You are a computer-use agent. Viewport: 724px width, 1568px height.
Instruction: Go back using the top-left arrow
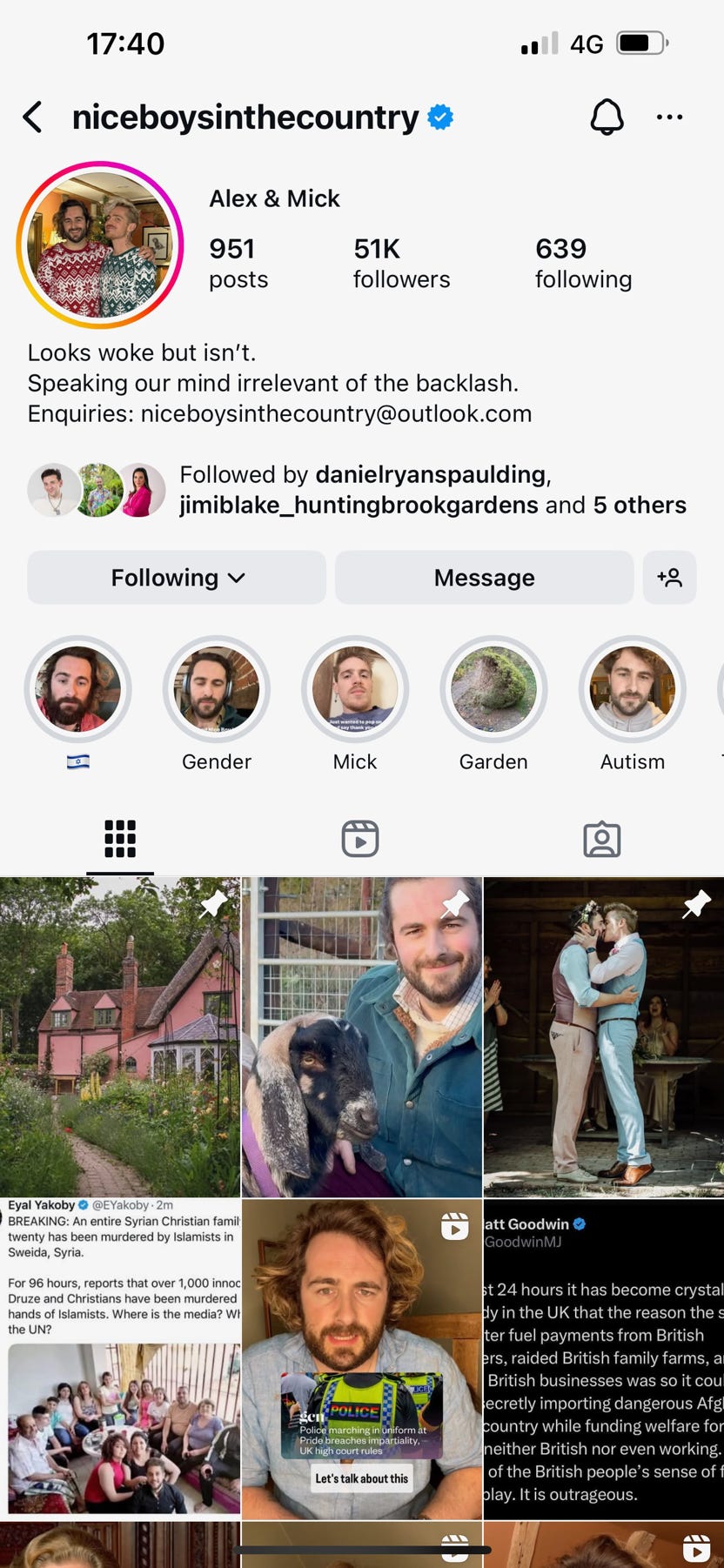(33, 117)
